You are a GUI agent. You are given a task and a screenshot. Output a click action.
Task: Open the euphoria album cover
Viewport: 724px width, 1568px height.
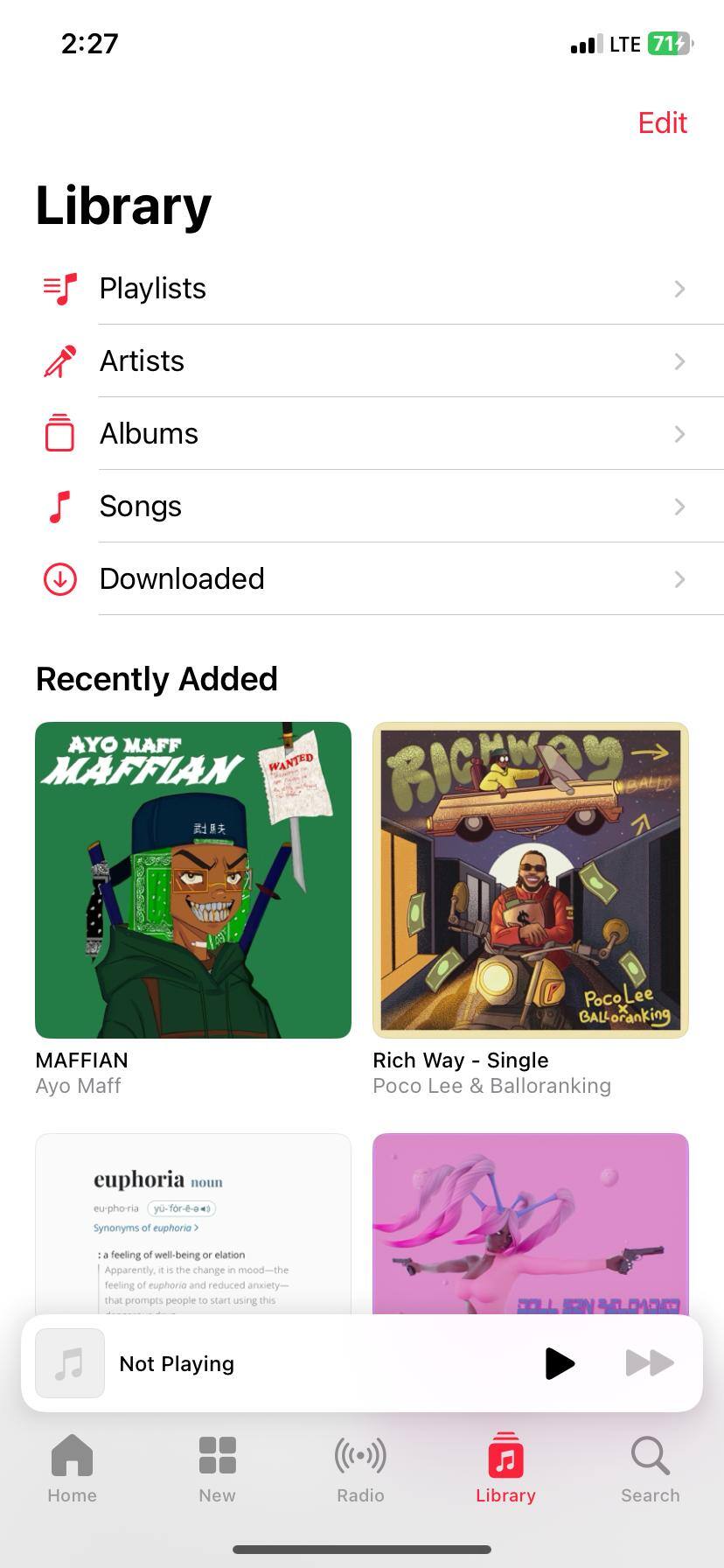tap(193, 1223)
